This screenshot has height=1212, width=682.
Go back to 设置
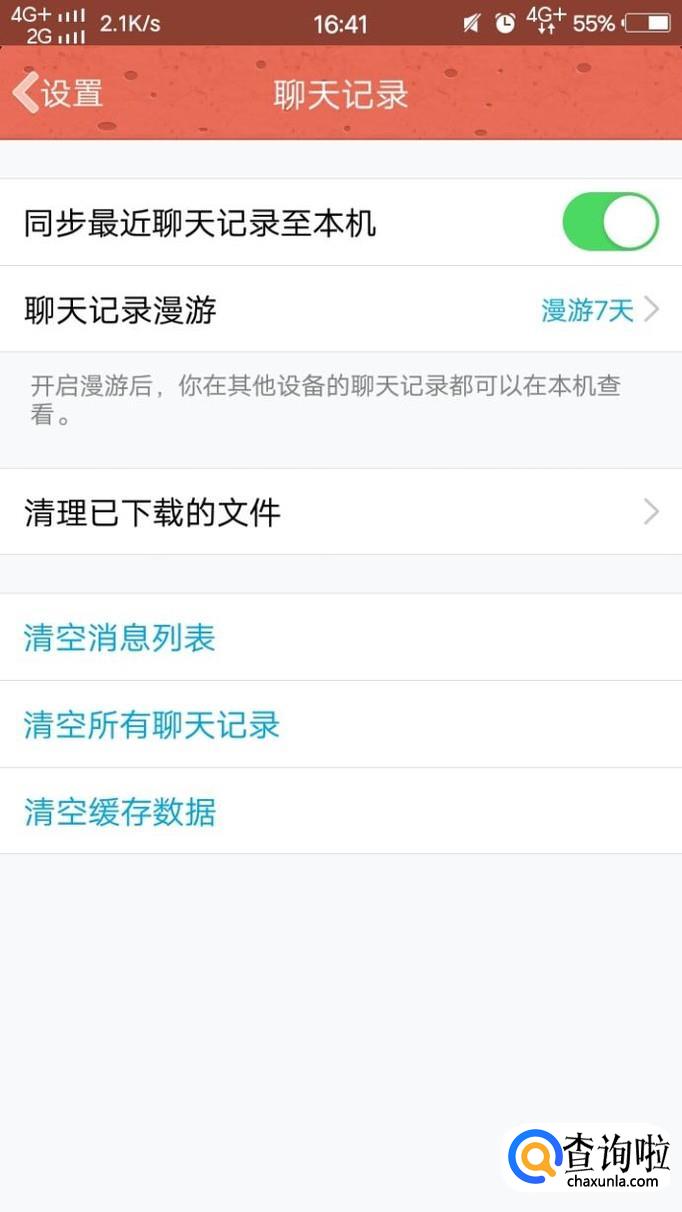point(58,93)
